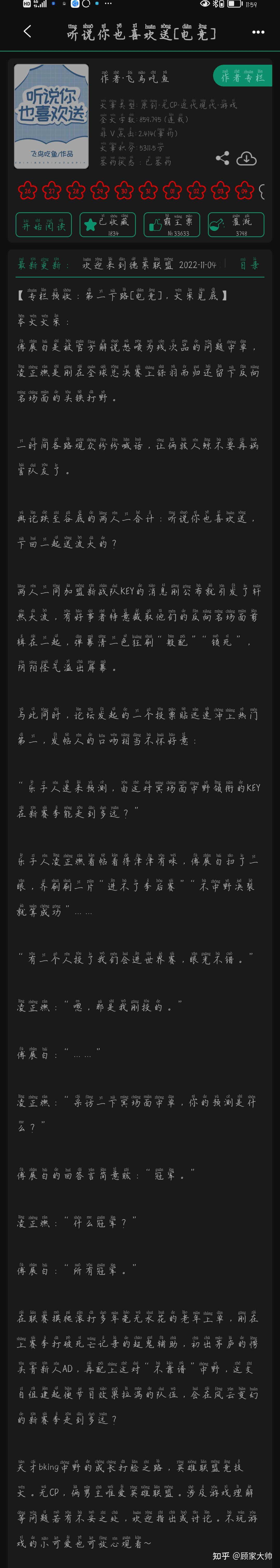This screenshot has height=1568, width=280.
Task: Toggle the 已收藏 bookmark button
Action: point(107,225)
